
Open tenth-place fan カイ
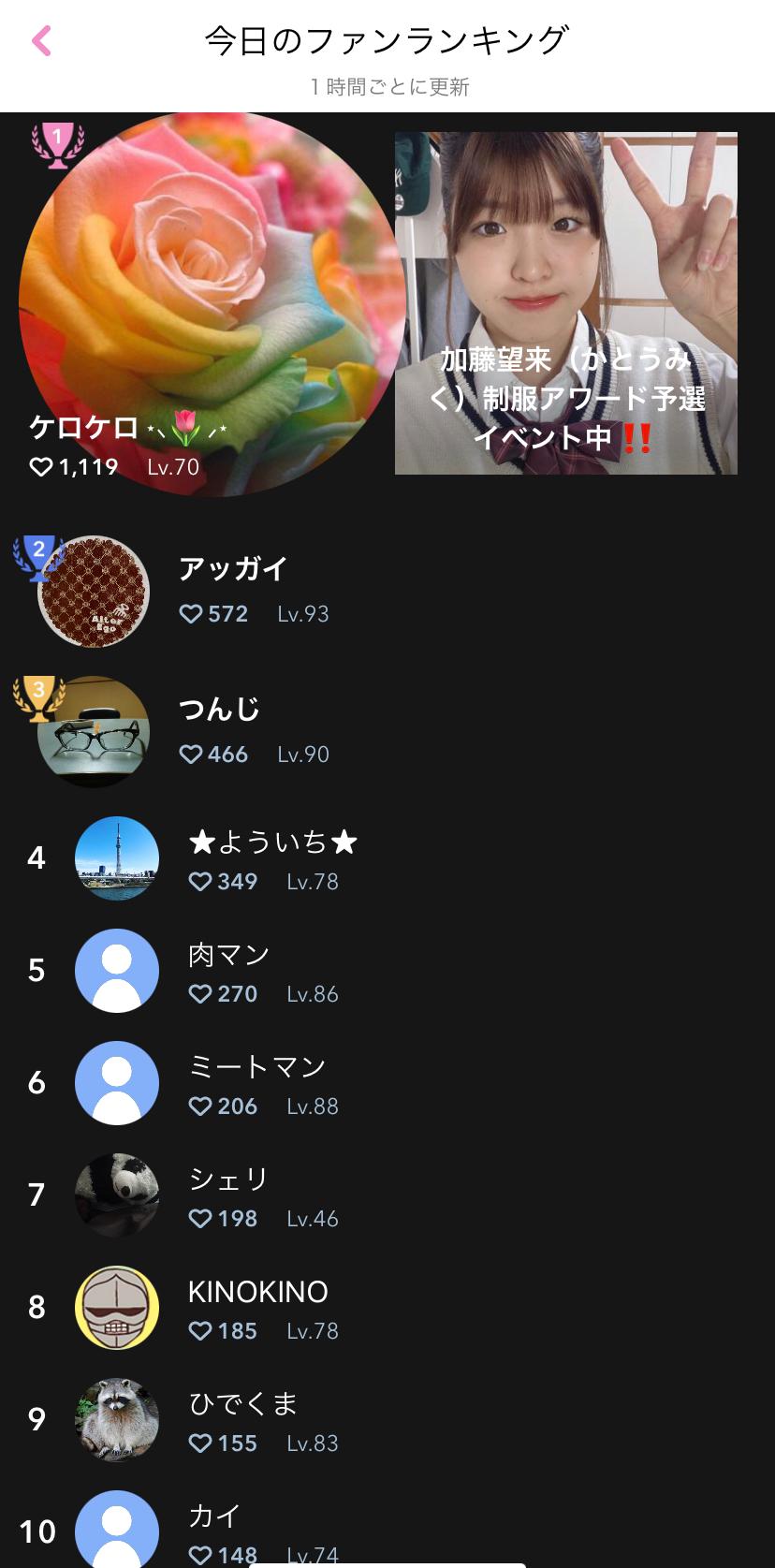pos(215,1531)
